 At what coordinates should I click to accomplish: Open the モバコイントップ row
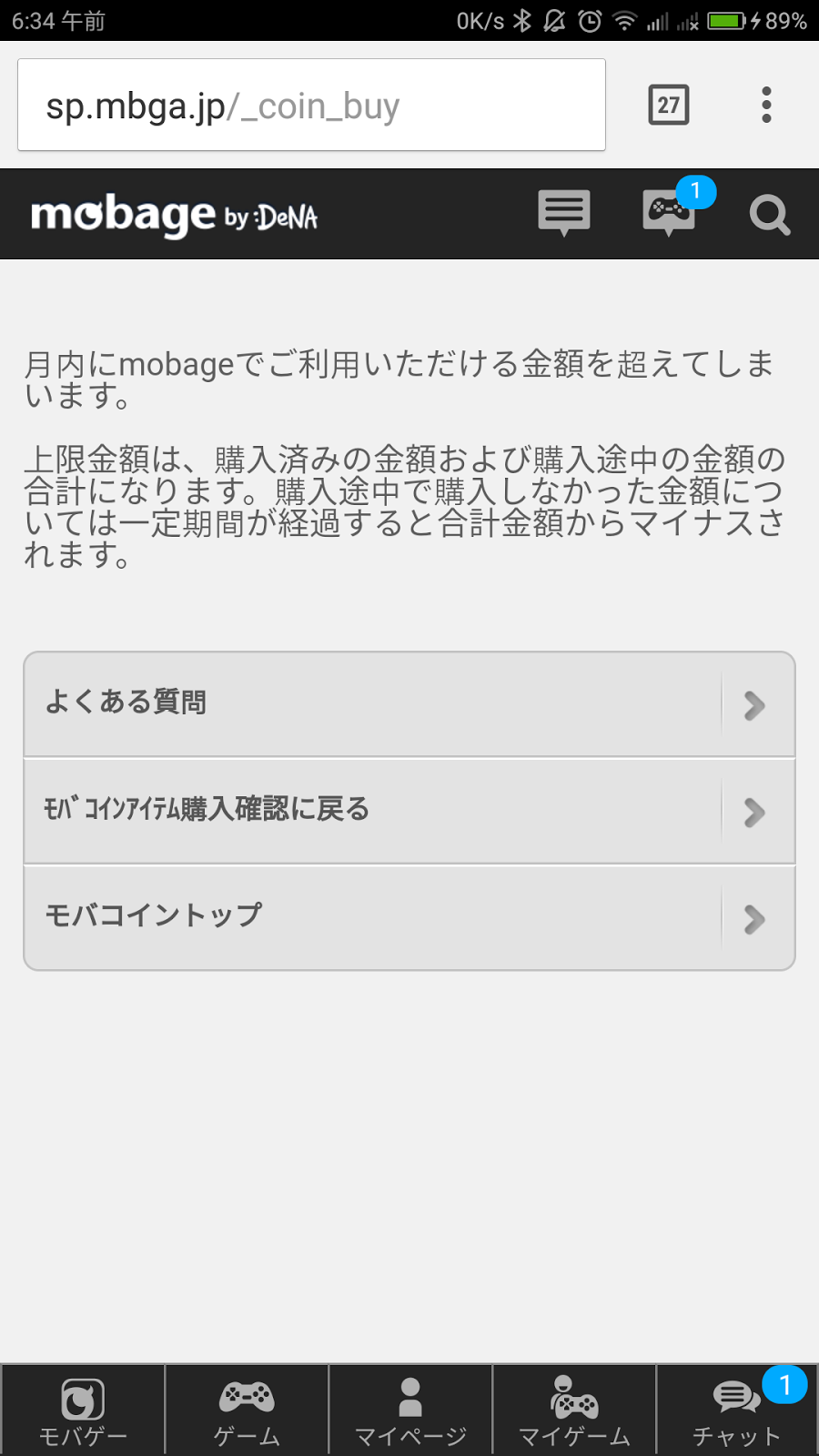409,917
